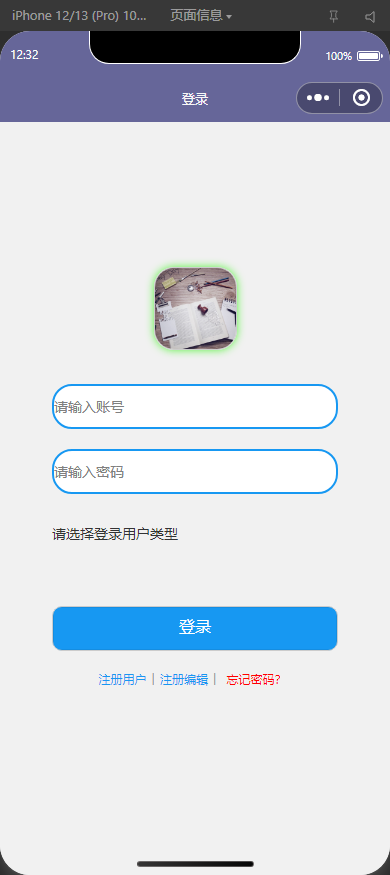This screenshot has width=390, height=875.
Task: Open the mini program three-dot menu
Action: coord(318,98)
